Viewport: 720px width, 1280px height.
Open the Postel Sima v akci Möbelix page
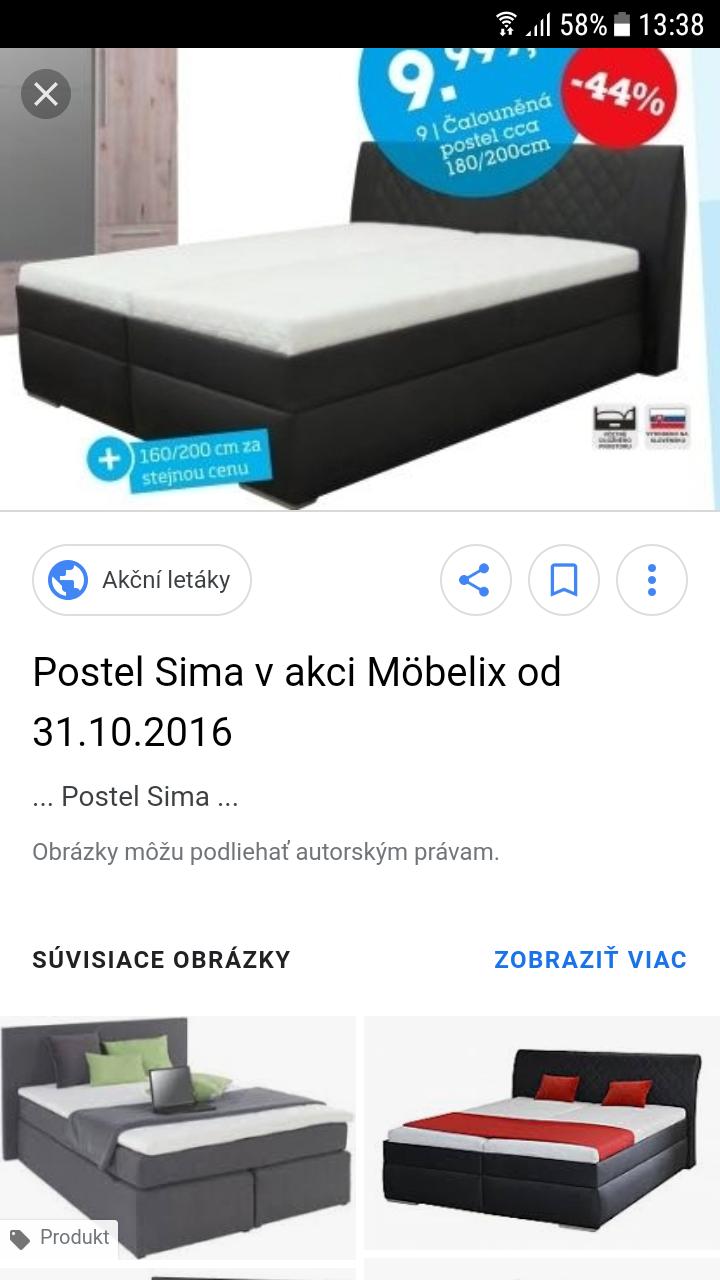(x=297, y=701)
